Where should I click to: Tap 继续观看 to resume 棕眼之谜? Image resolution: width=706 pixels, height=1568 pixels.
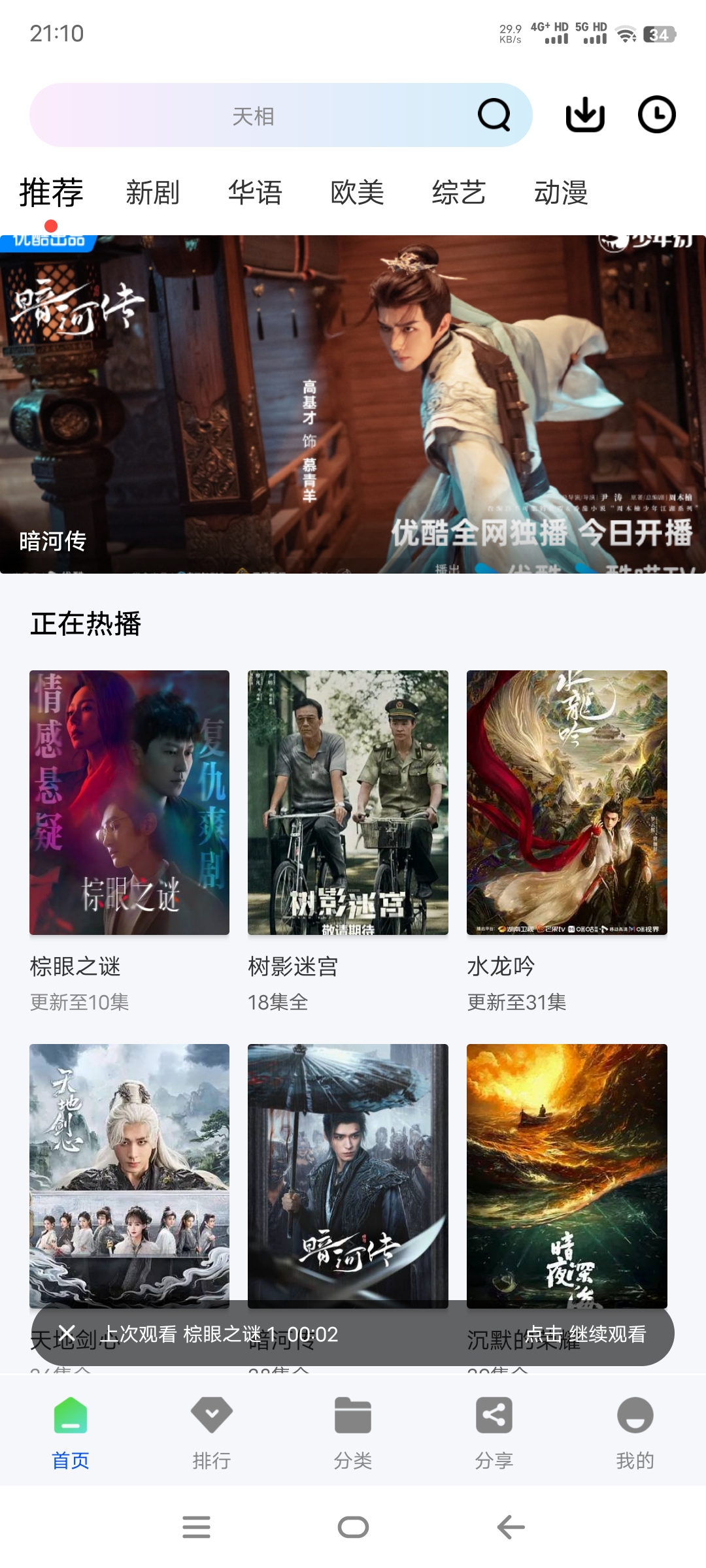pyautogui.click(x=609, y=1335)
